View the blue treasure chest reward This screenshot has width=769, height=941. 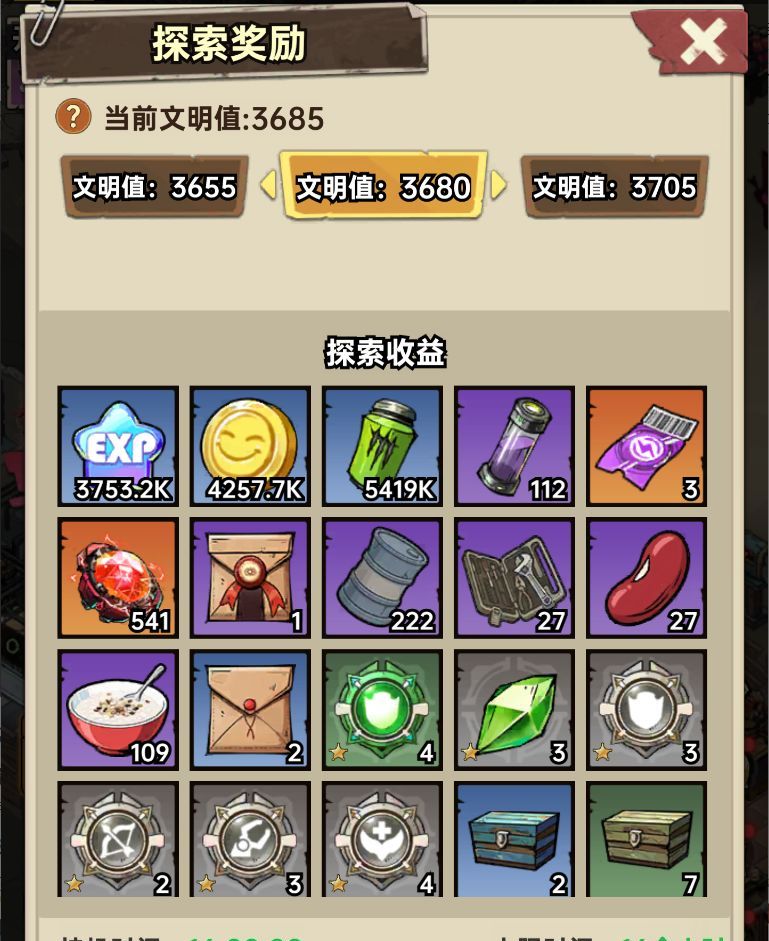(514, 838)
